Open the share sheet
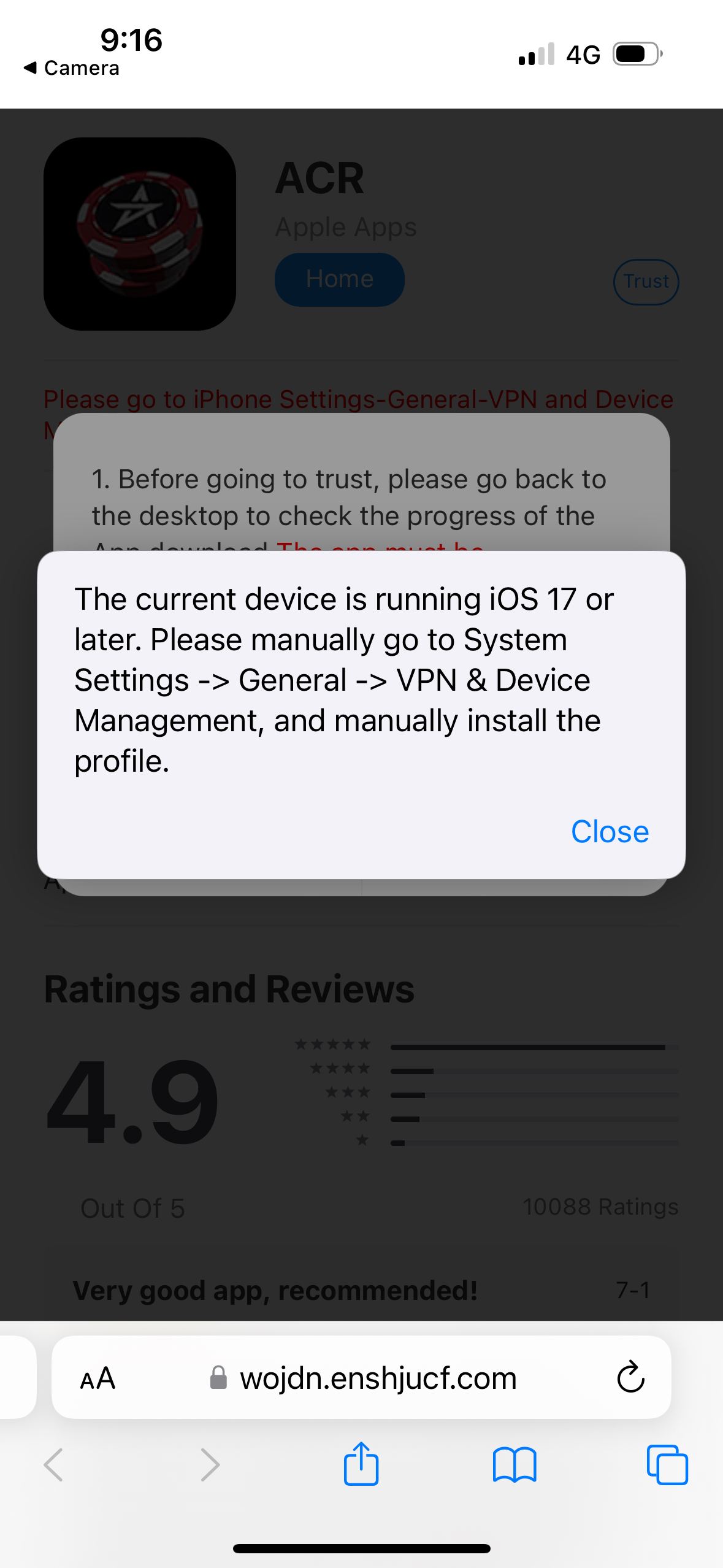Image resolution: width=723 pixels, height=1568 pixels. pyautogui.click(x=361, y=1464)
